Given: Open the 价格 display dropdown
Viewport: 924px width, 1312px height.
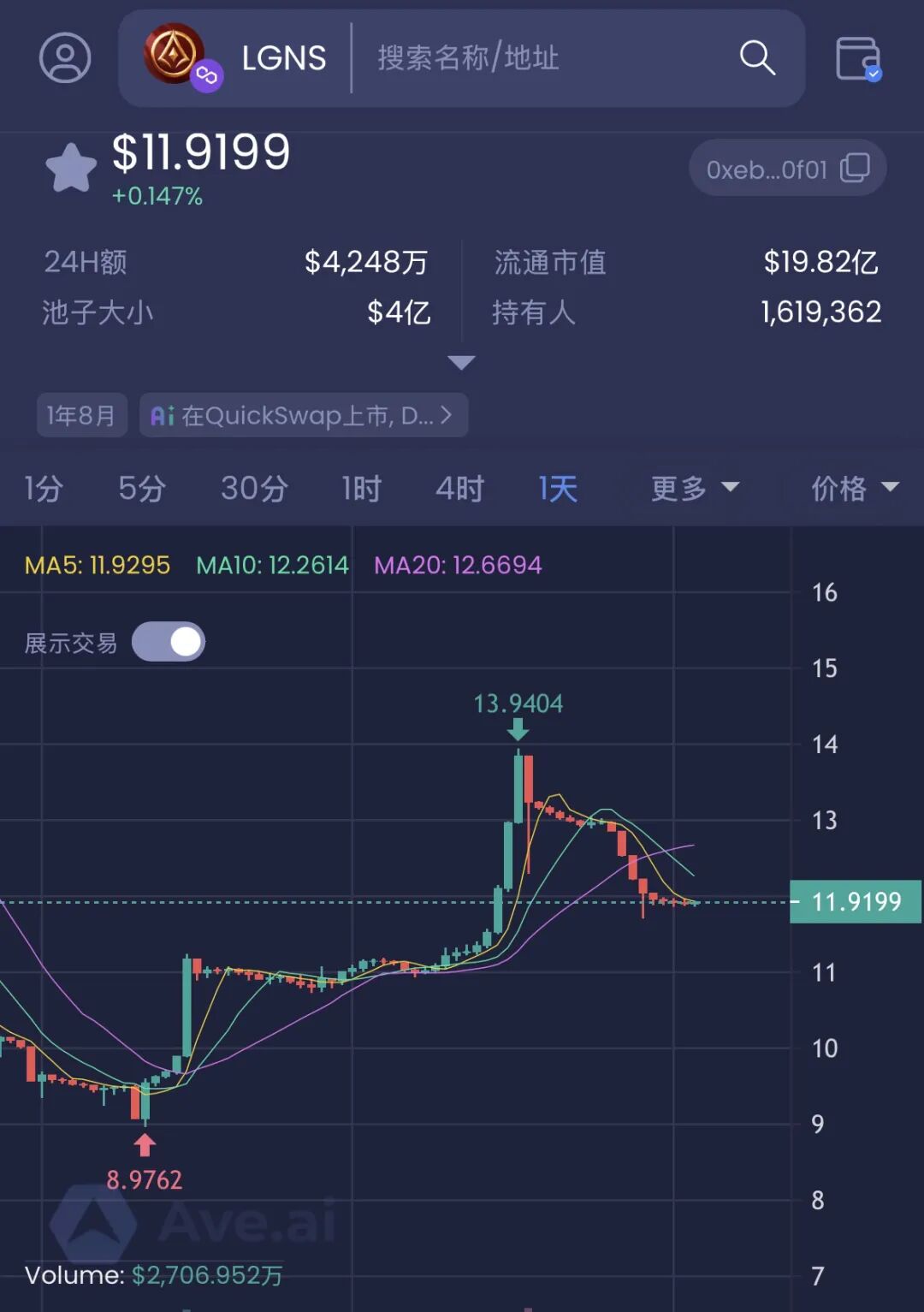Looking at the screenshot, I should pos(854,489).
